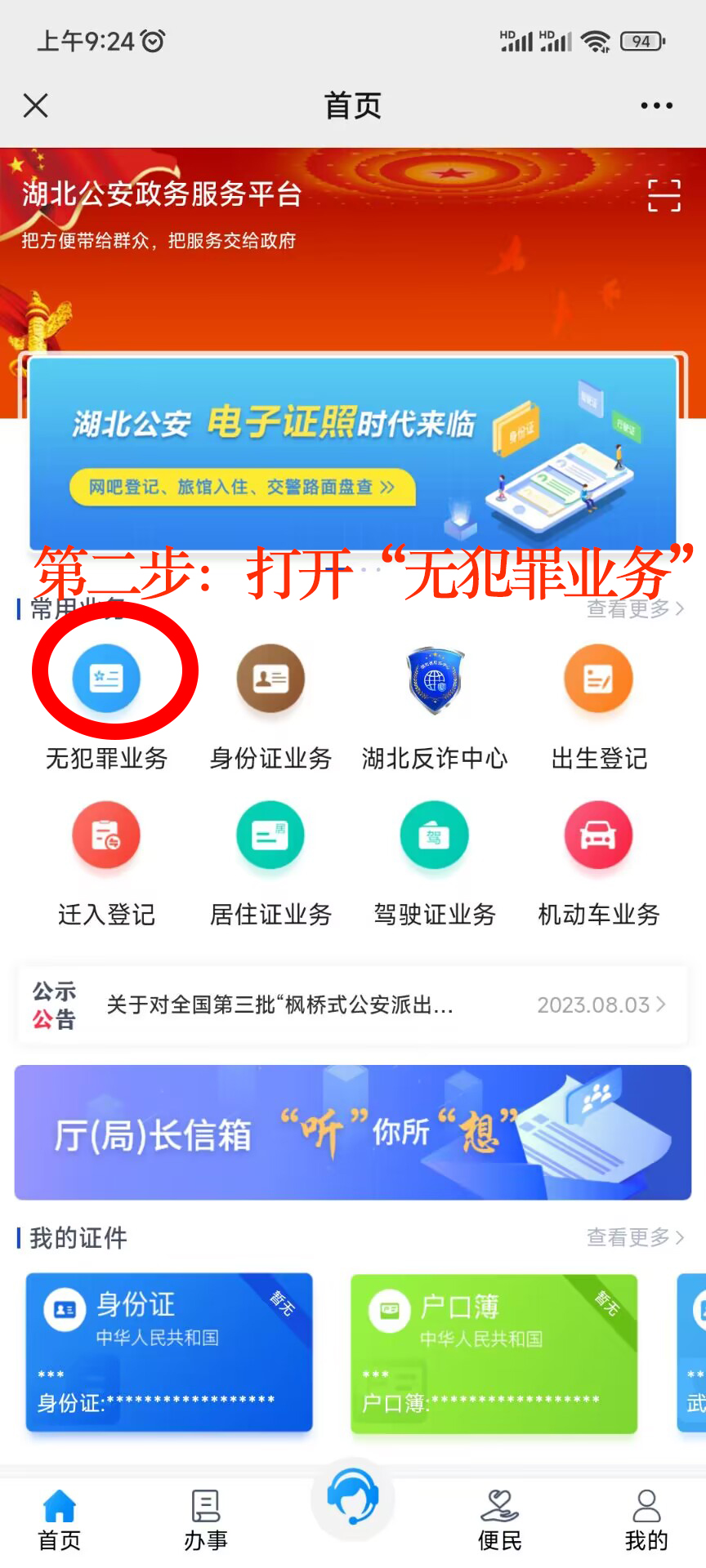Viewport: 706px width, 1568px height.
Task: Switch to the 办事 tab
Action: [x=205, y=1521]
